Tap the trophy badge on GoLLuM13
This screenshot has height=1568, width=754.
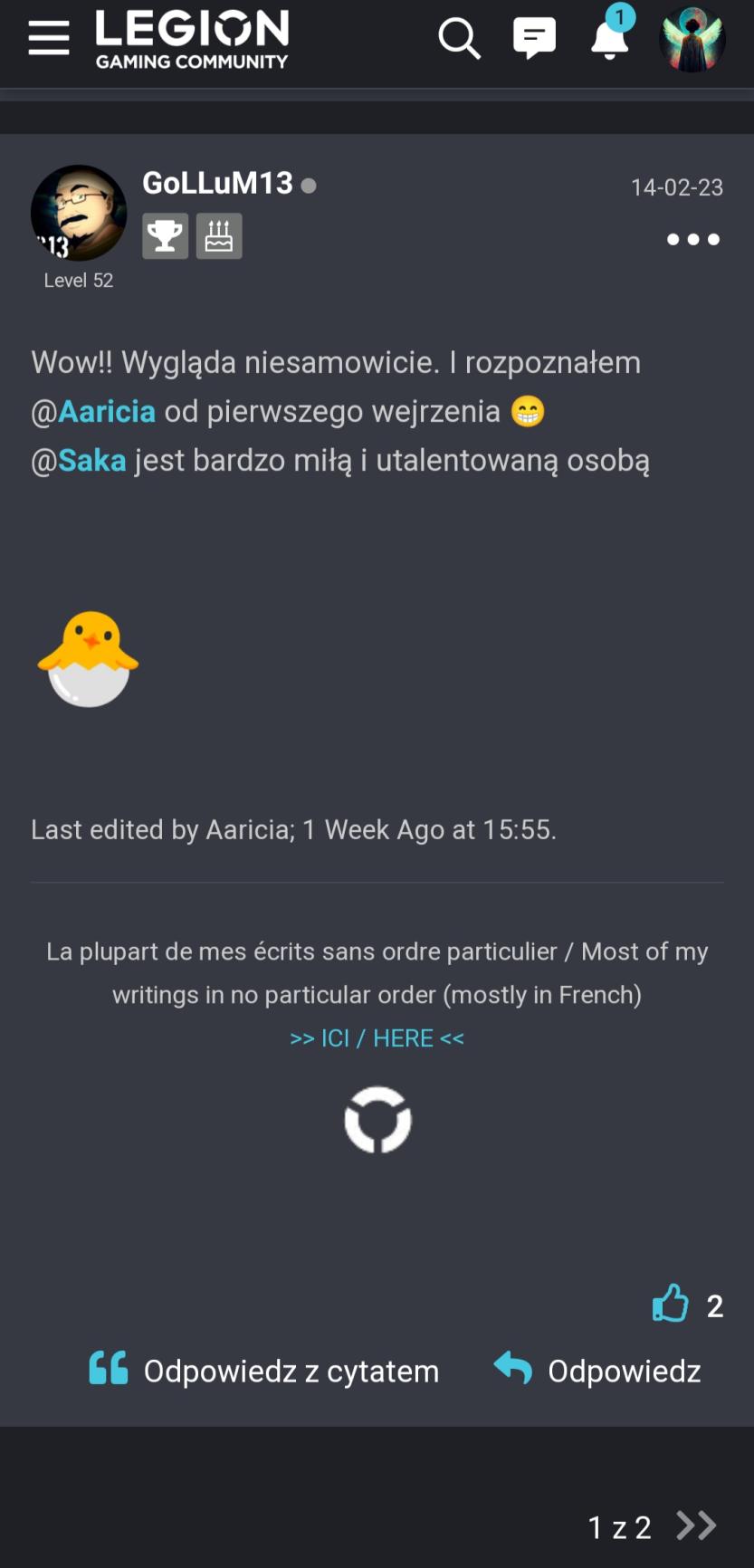(x=165, y=236)
